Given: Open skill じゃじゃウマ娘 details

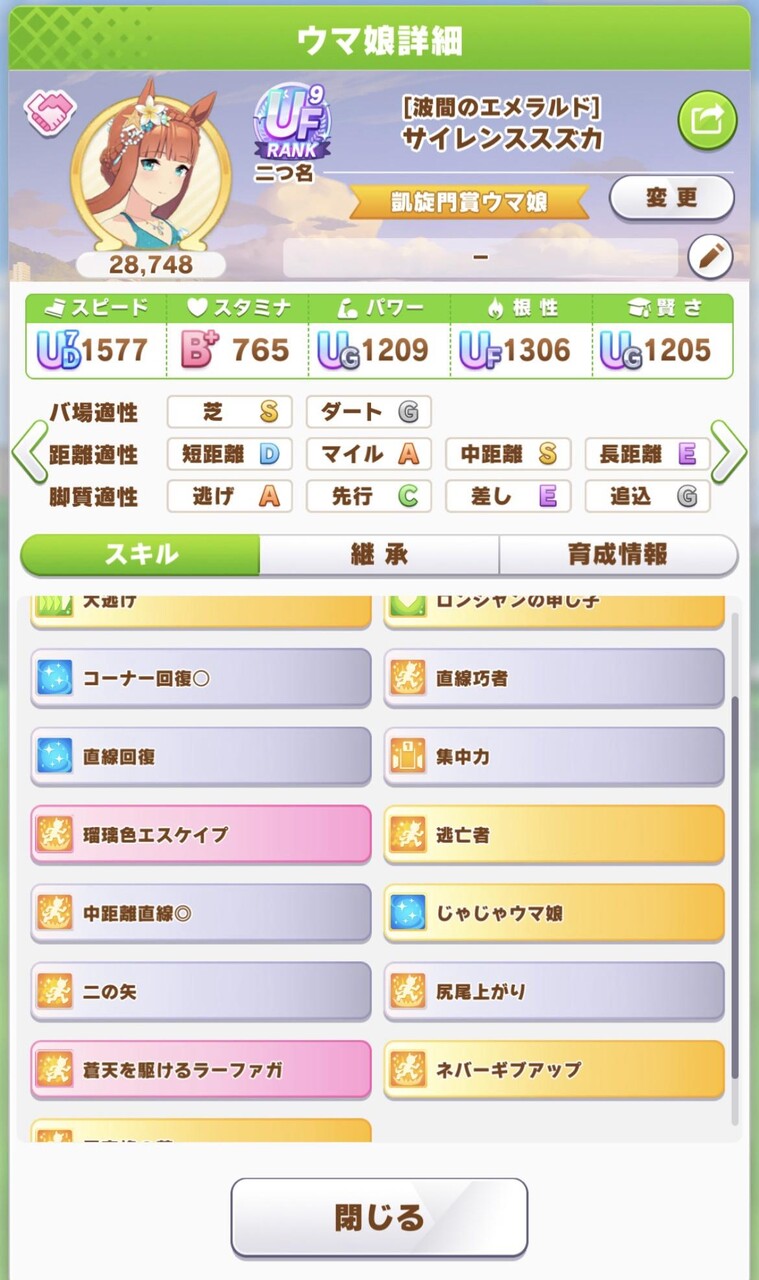Looking at the screenshot, I should tap(554, 913).
